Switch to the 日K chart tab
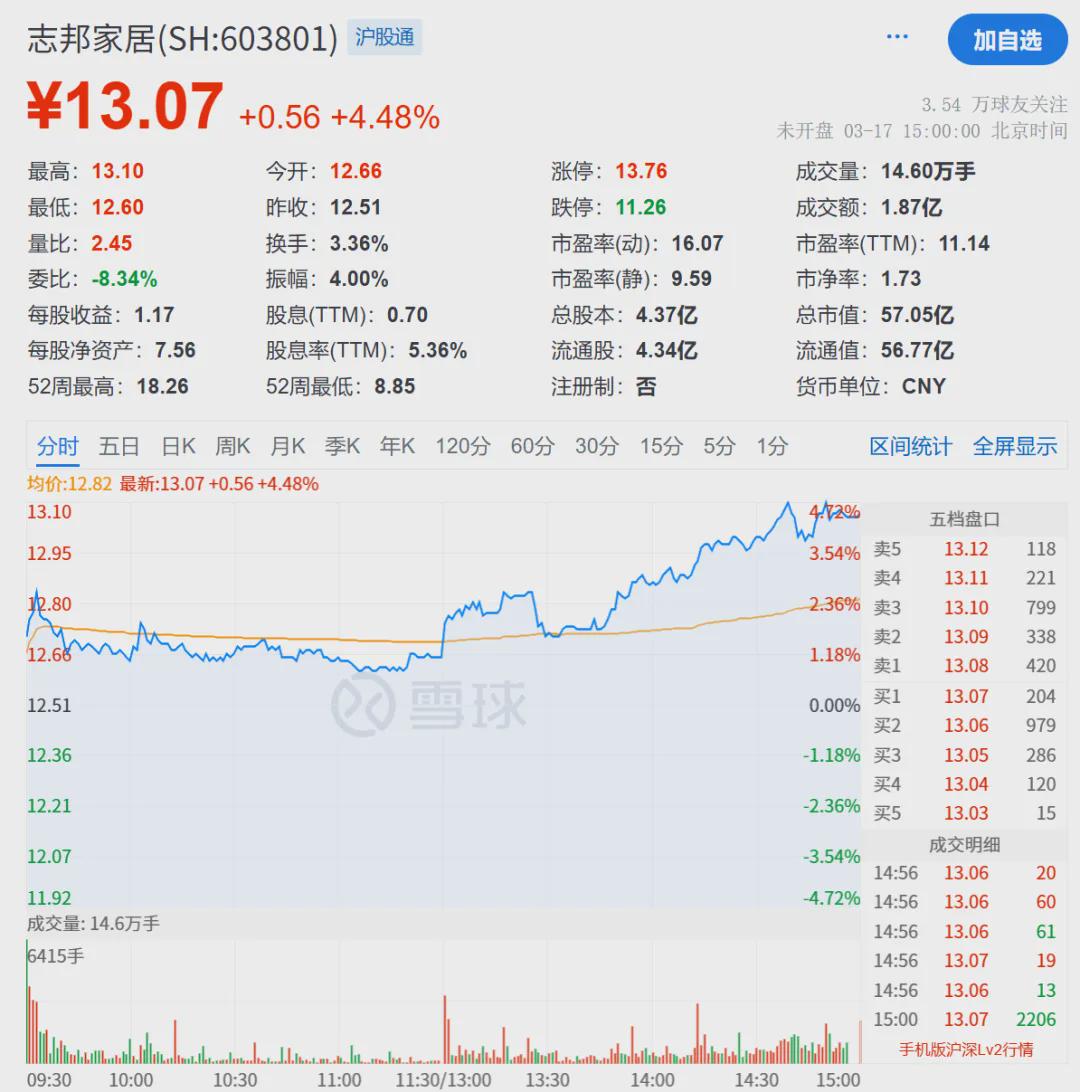This screenshot has height=1092, width=1080. [x=178, y=446]
